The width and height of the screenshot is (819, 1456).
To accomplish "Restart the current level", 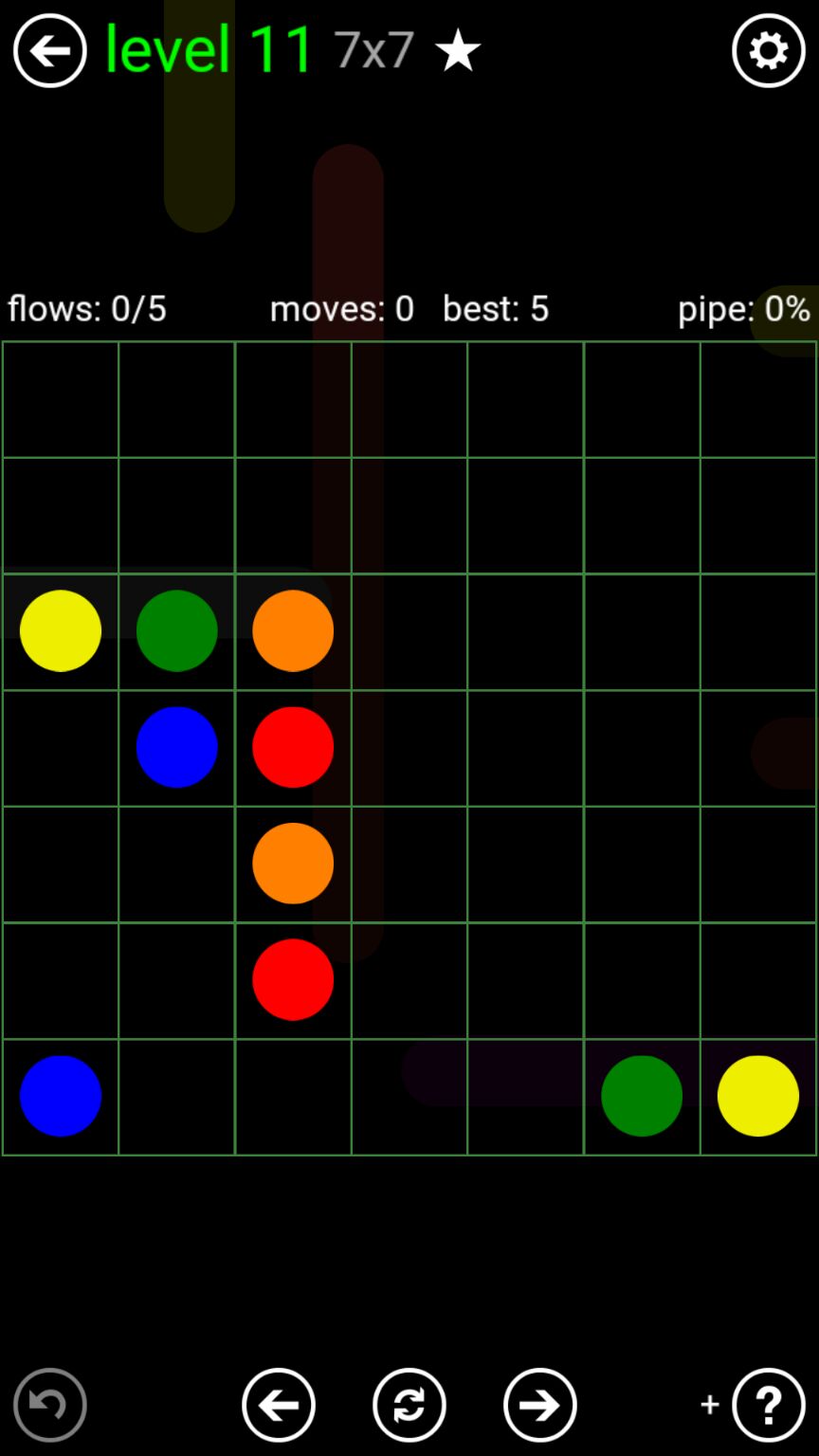I will coord(409,1404).
